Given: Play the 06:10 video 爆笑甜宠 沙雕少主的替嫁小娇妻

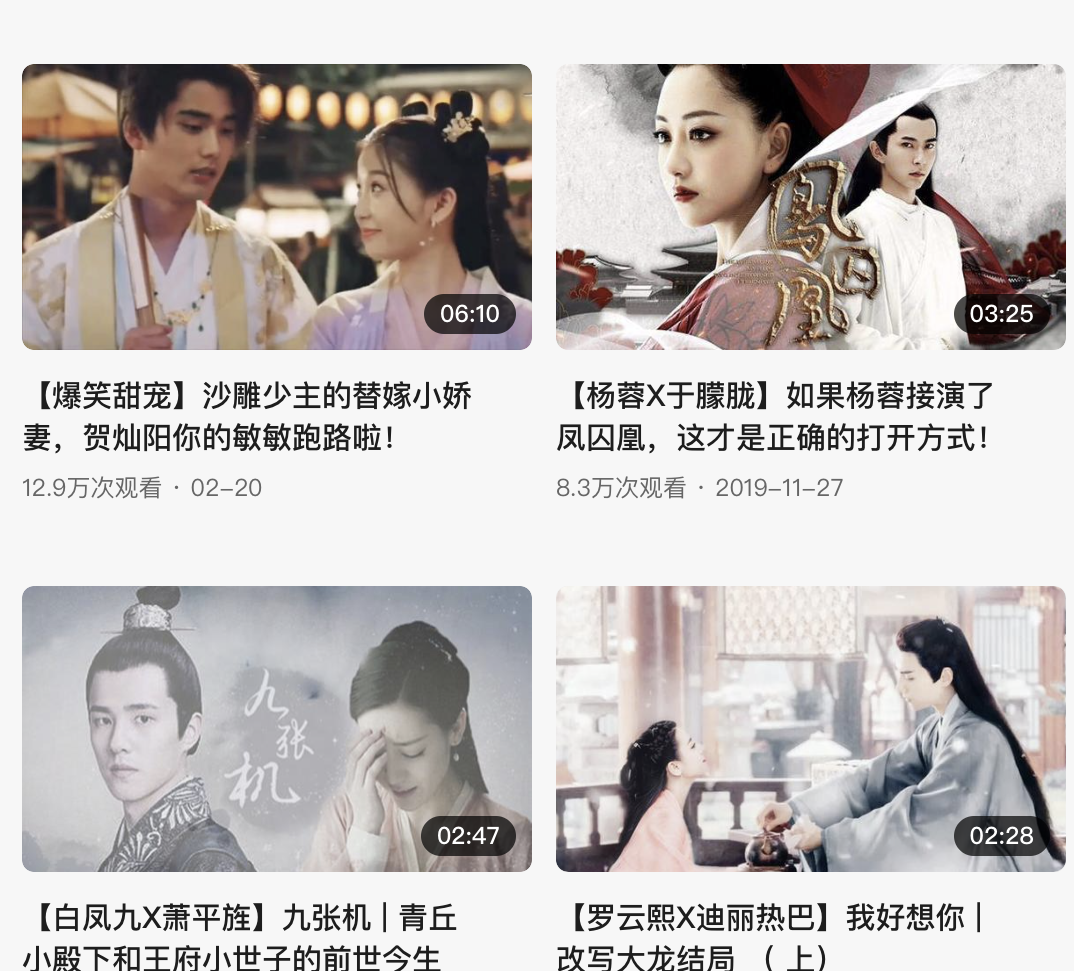Looking at the screenshot, I should (277, 207).
